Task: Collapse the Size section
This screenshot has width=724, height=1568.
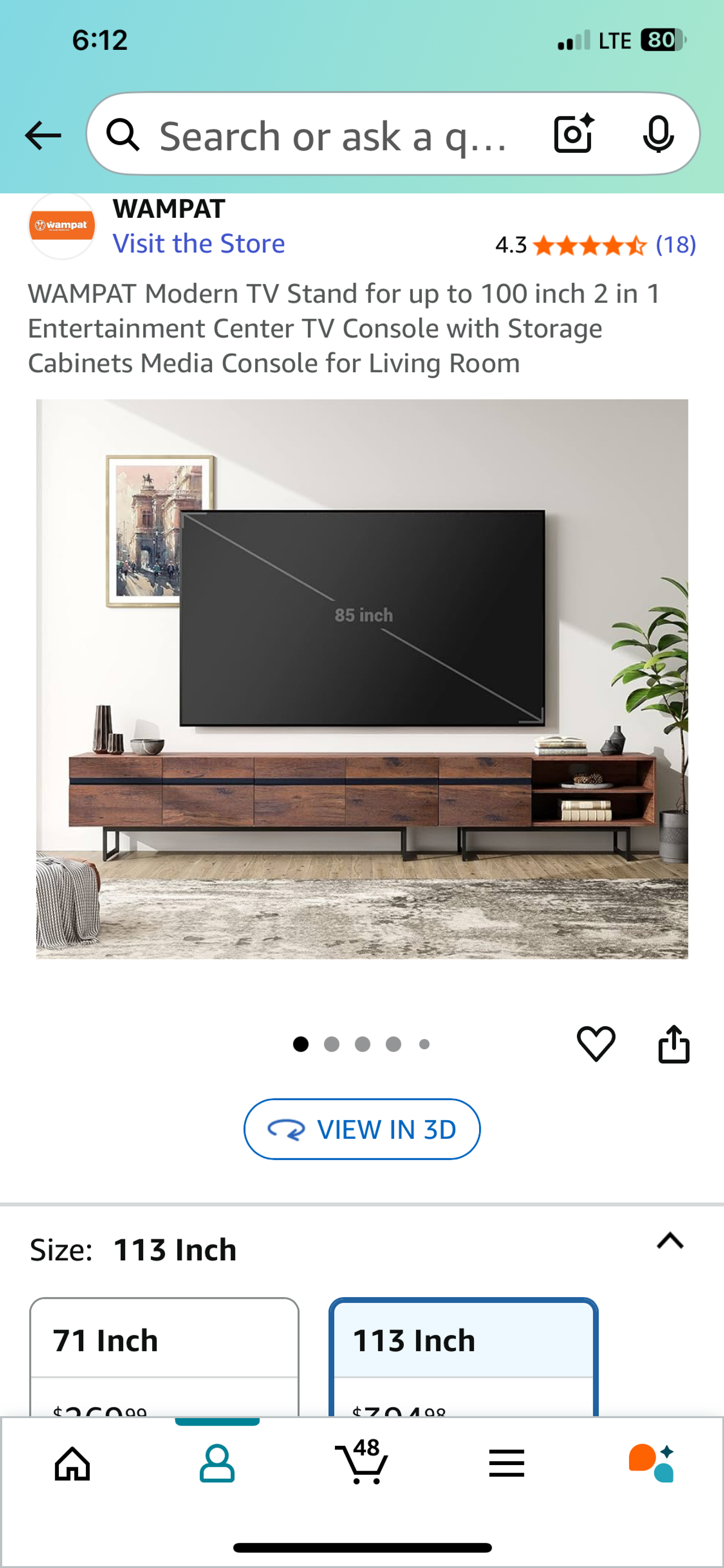Action: [670, 1241]
